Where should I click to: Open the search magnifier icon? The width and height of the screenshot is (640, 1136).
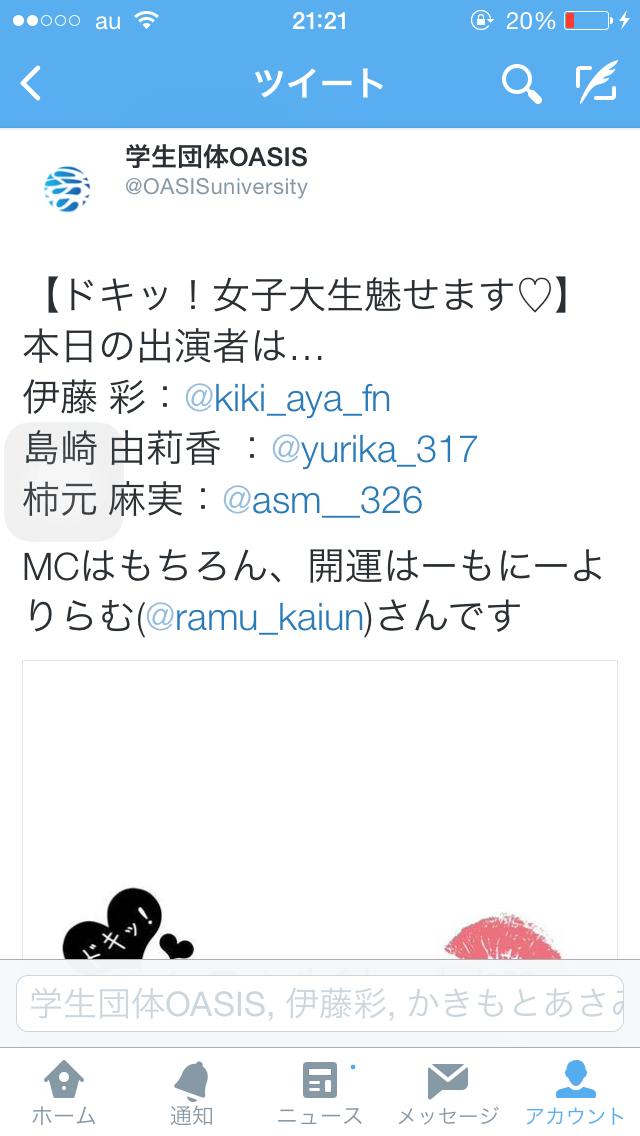pyautogui.click(x=521, y=84)
